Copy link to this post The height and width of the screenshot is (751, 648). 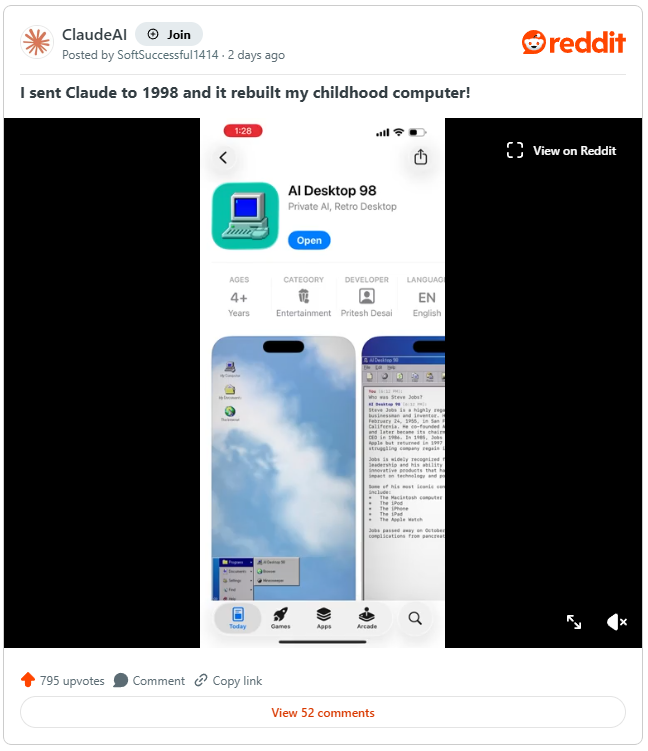(x=228, y=680)
